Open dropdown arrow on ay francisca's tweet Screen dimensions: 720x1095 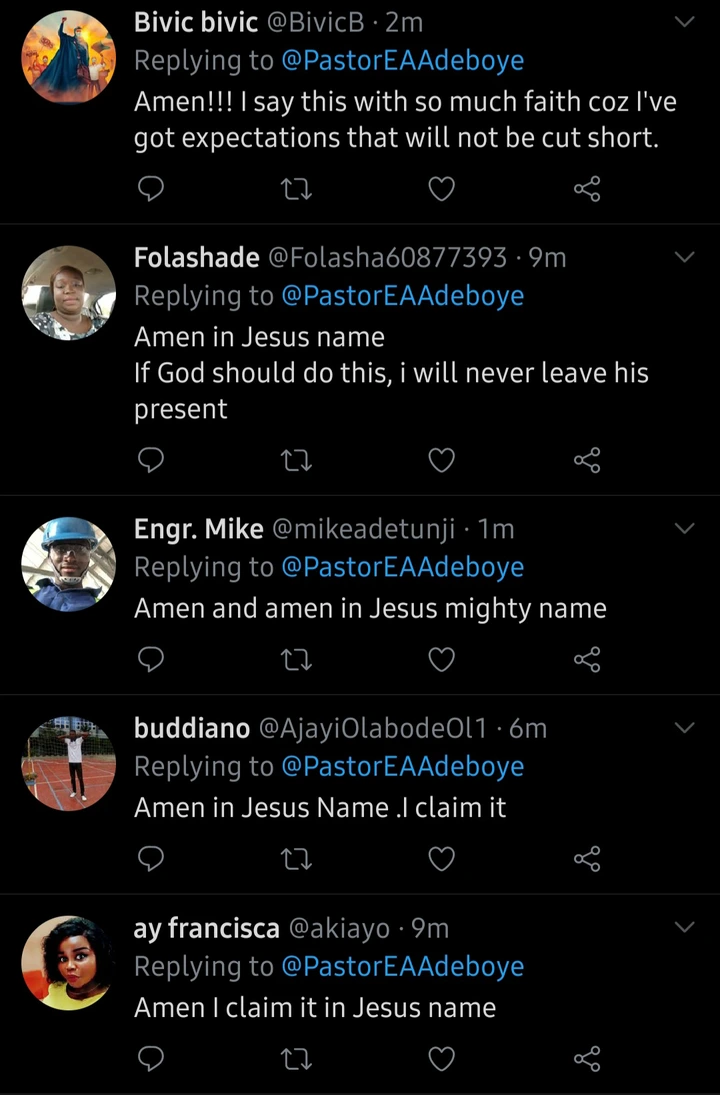pos(685,928)
